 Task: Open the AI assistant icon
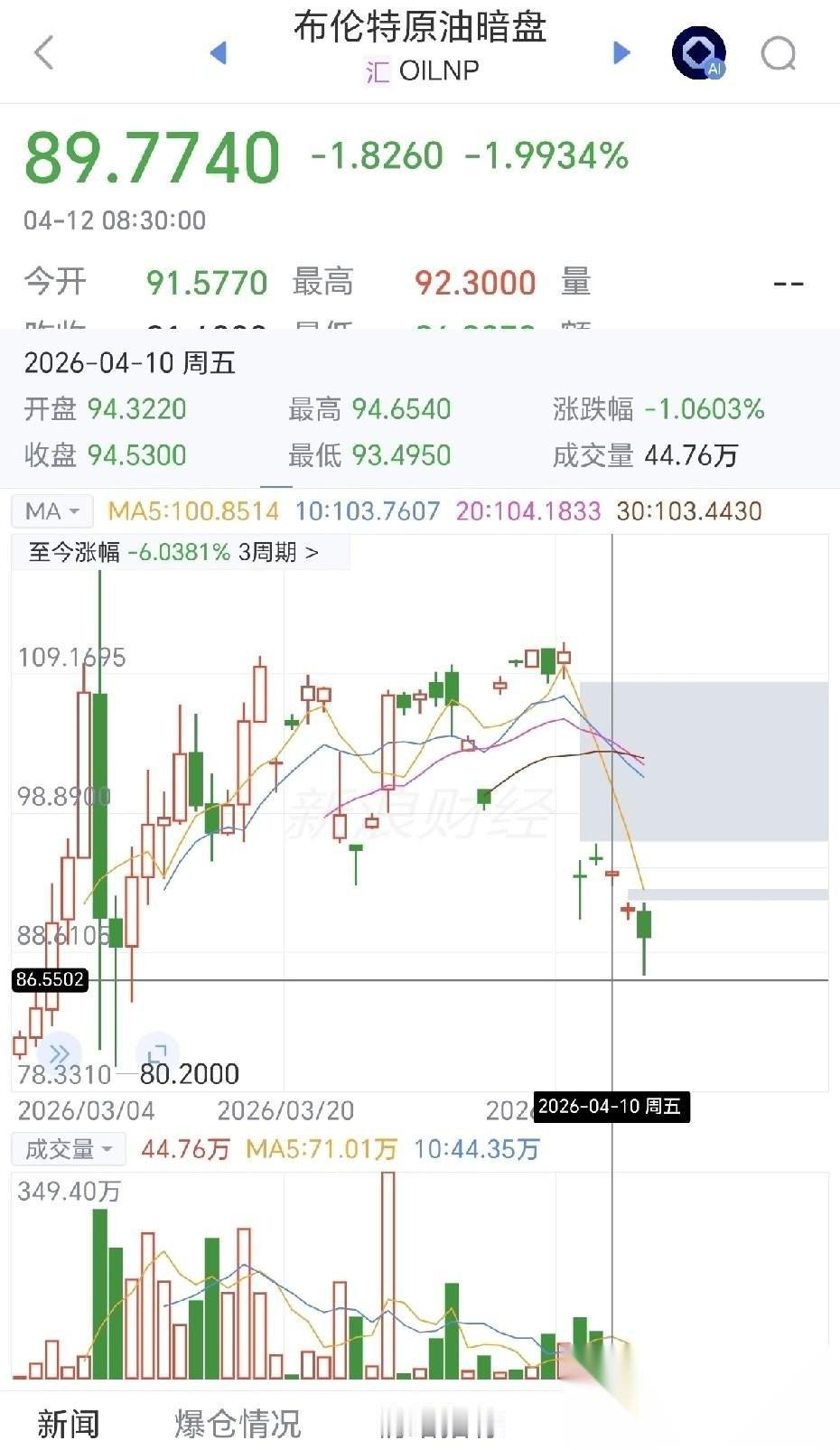click(697, 52)
